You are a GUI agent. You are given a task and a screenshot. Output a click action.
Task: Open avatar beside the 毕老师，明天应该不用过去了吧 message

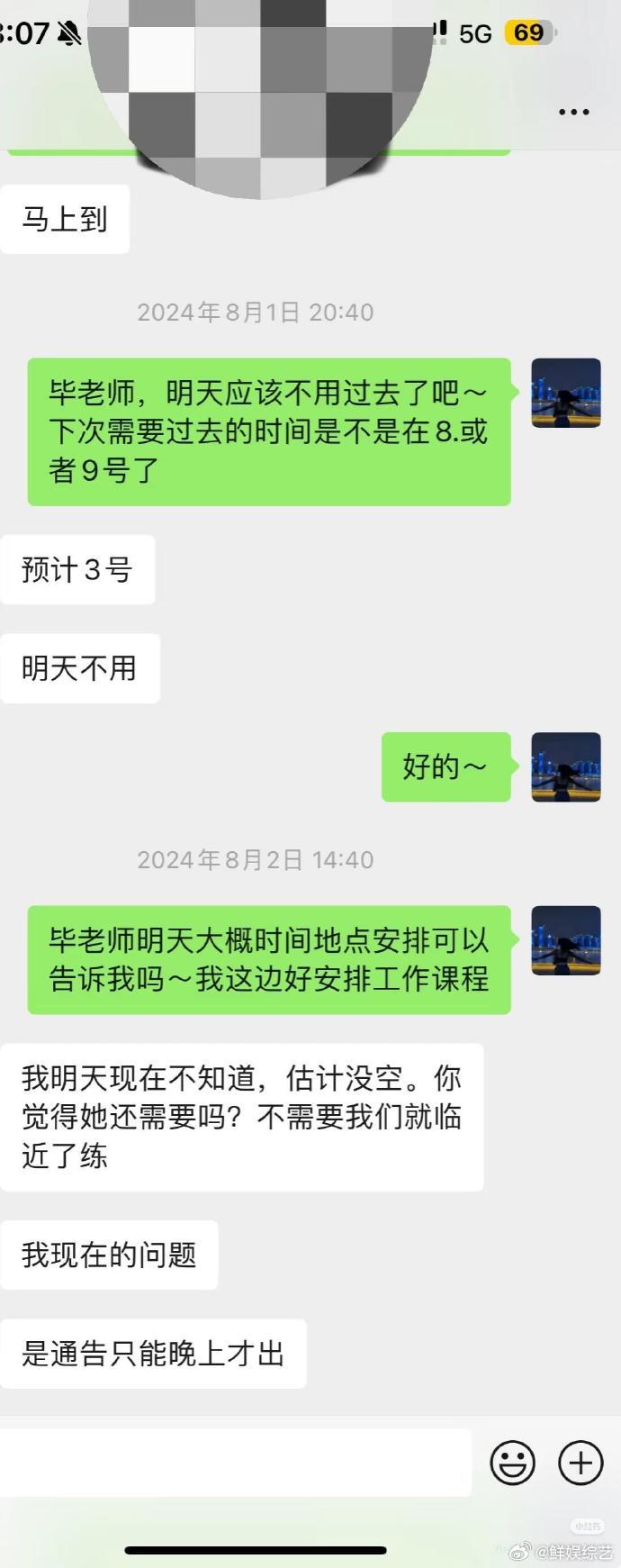(x=565, y=393)
